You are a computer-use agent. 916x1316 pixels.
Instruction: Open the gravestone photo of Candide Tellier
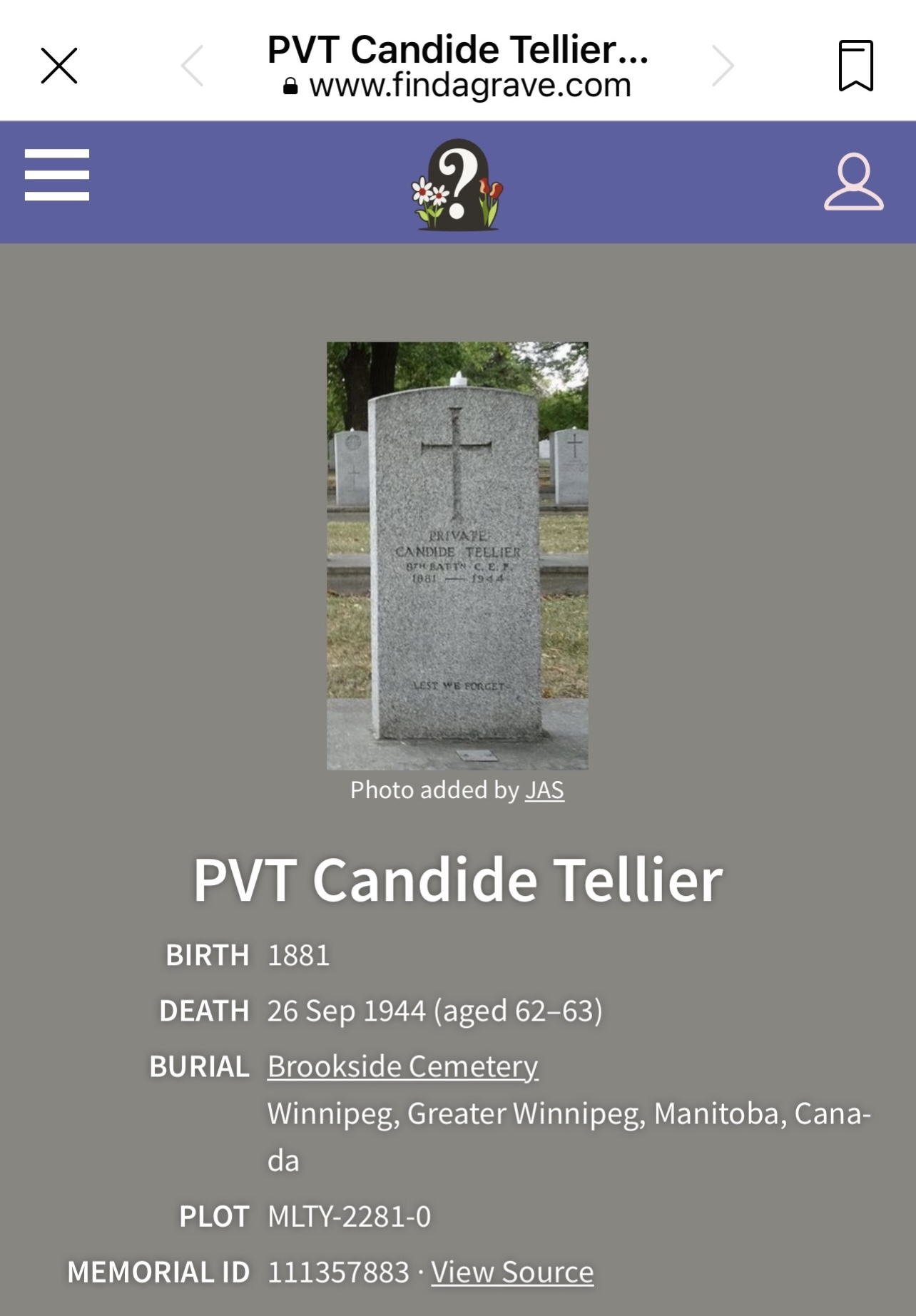coord(457,555)
